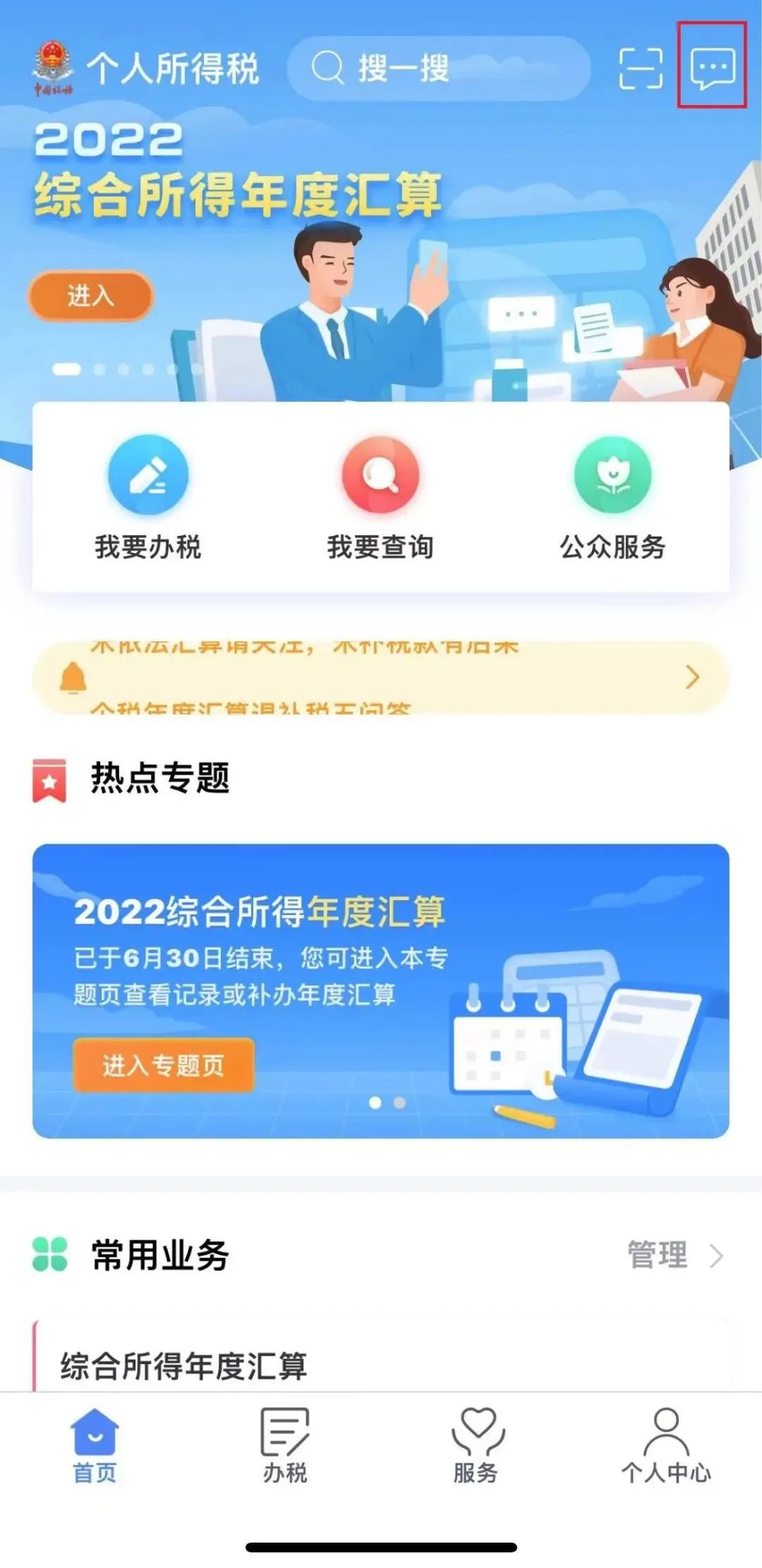The height and width of the screenshot is (1568, 762).
Task: Open the messages icon in top bar
Action: (713, 68)
